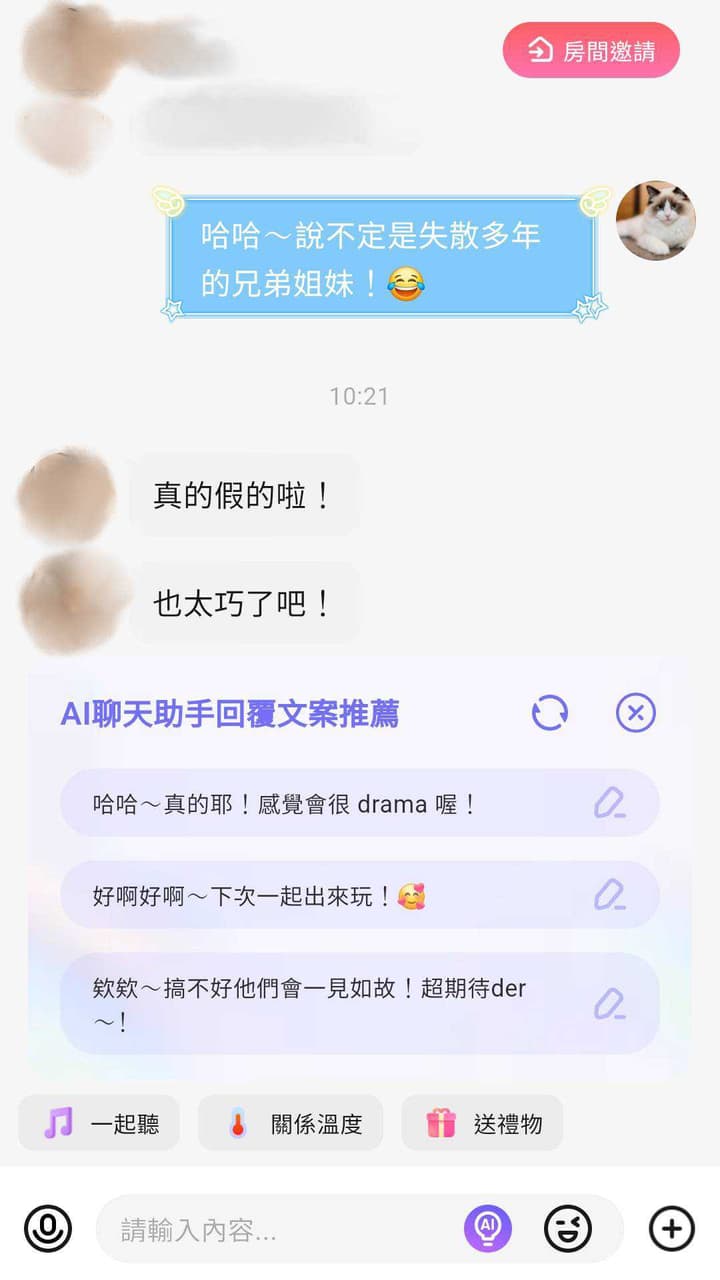Edit the 超期待der suggestion text
The height and width of the screenshot is (1280, 720).
[609, 1004]
